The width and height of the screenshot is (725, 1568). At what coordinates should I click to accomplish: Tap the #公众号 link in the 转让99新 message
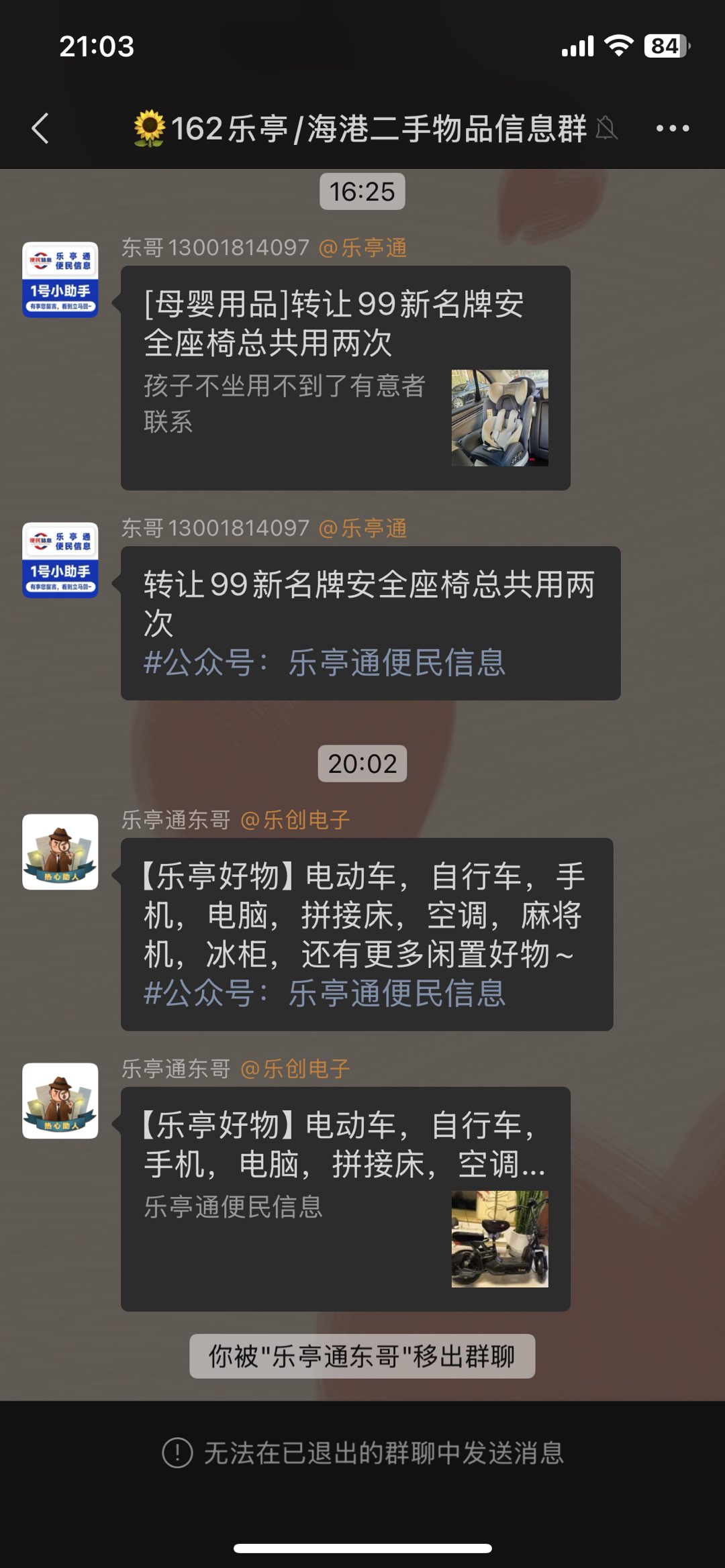pos(324,663)
